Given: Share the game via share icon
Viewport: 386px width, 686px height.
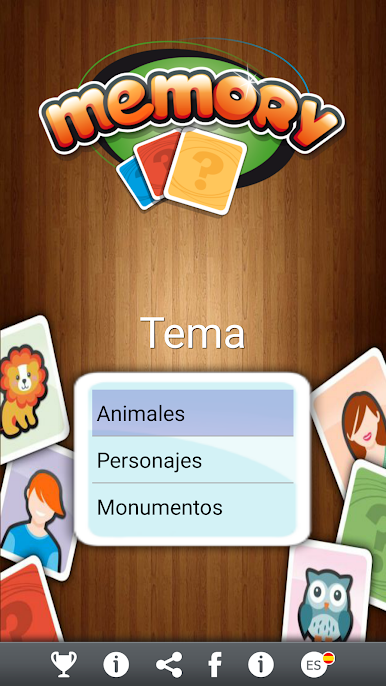Looking at the screenshot, I should click(169, 665).
